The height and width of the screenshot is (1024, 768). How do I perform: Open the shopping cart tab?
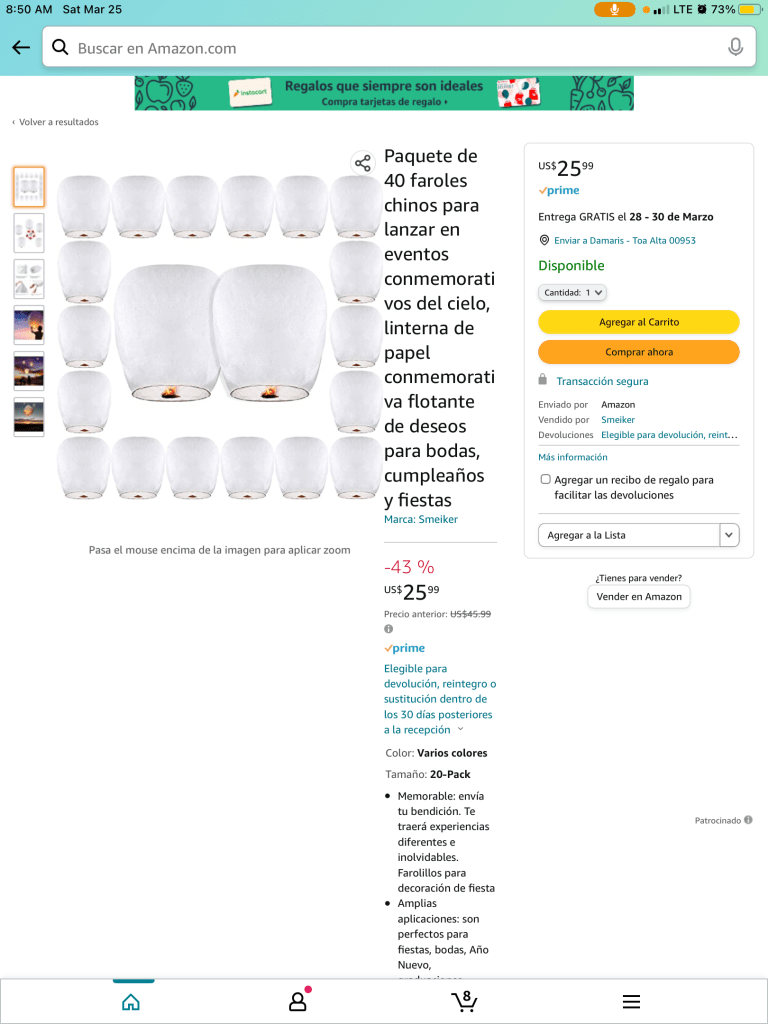464,1001
